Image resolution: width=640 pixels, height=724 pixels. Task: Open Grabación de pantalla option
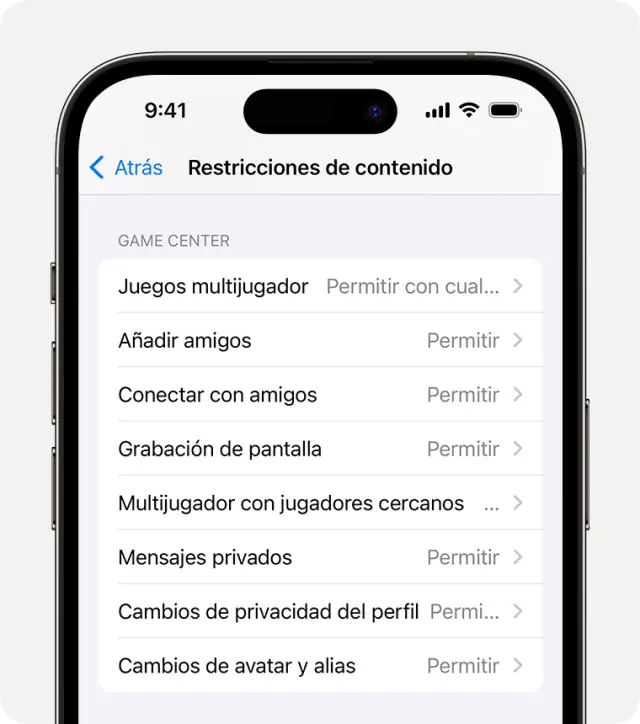tap(320, 449)
